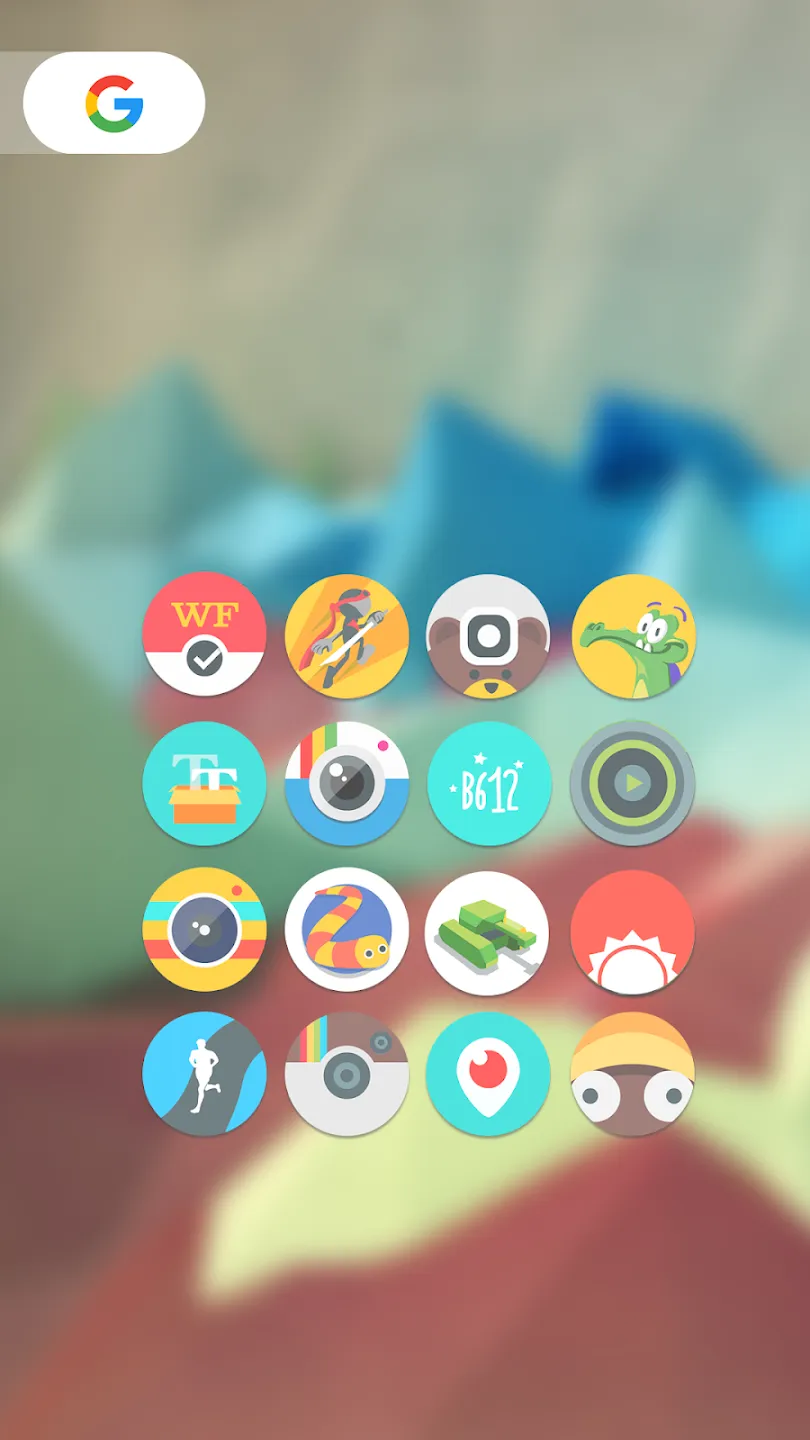
Task: Open the Google search pill
Action: [114, 103]
